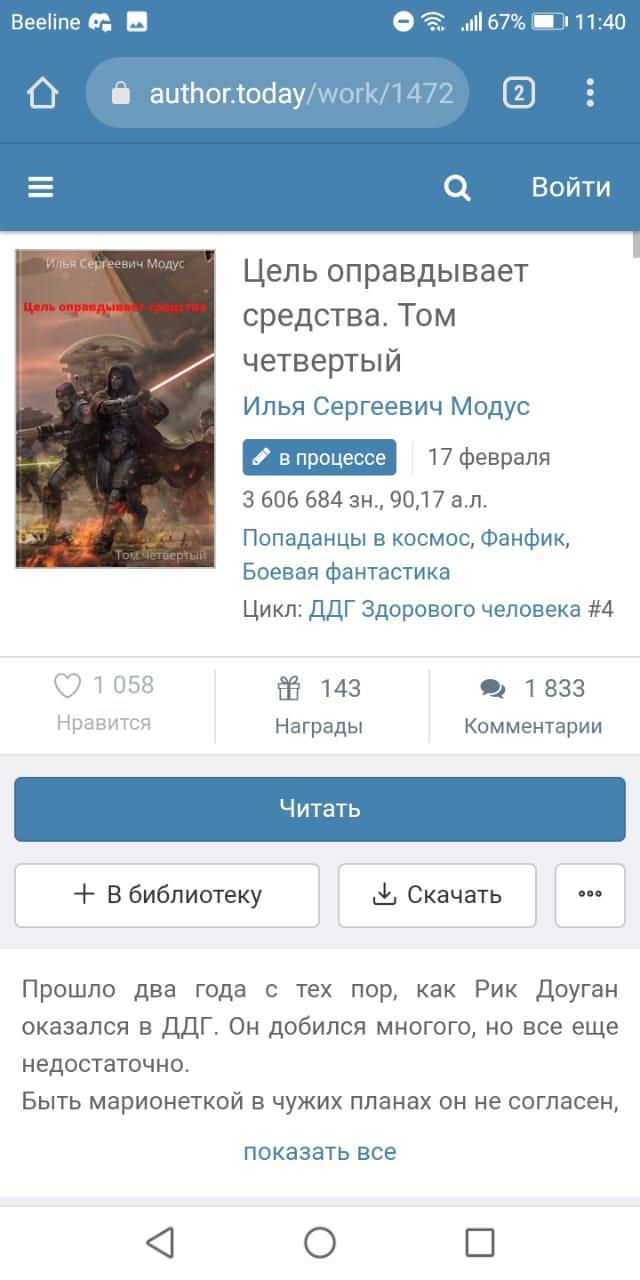Open the Фанфик genre link
Image resolution: width=640 pixels, height=1280 pixels.
click(x=523, y=538)
